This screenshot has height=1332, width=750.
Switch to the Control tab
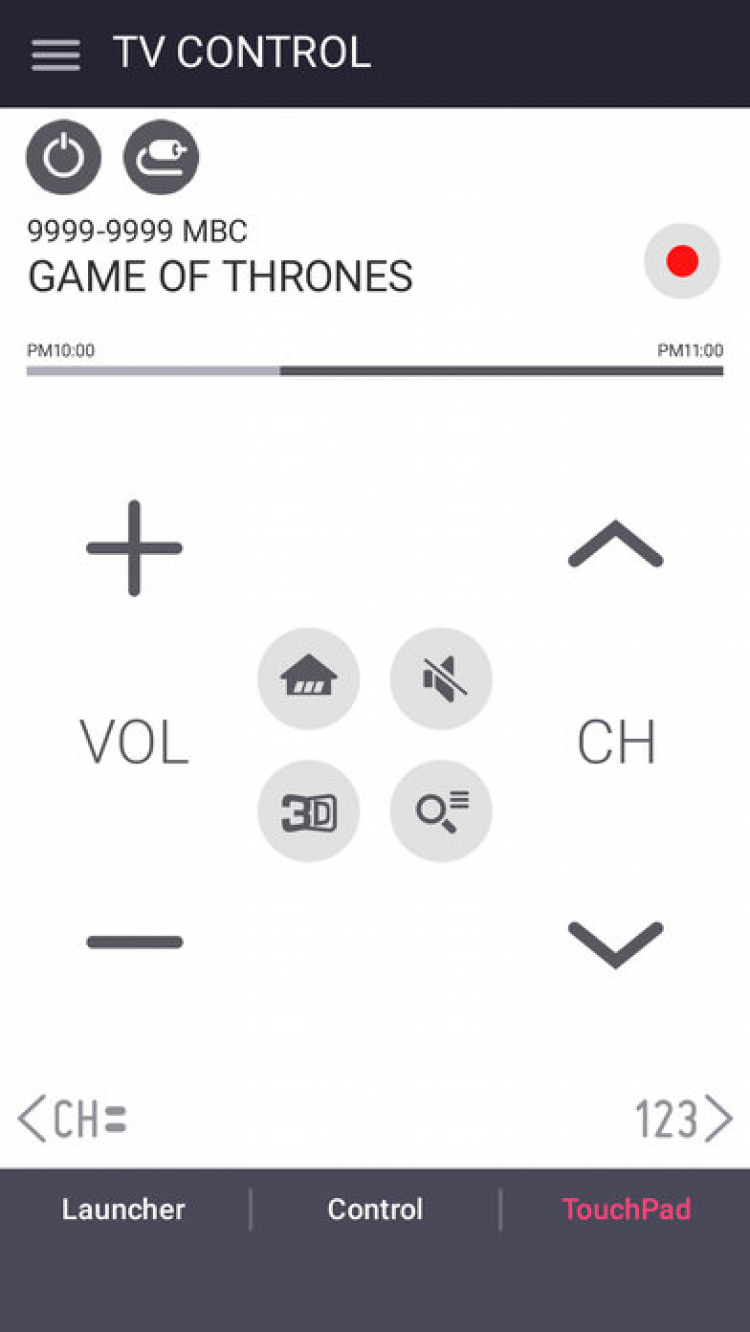click(x=375, y=1209)
